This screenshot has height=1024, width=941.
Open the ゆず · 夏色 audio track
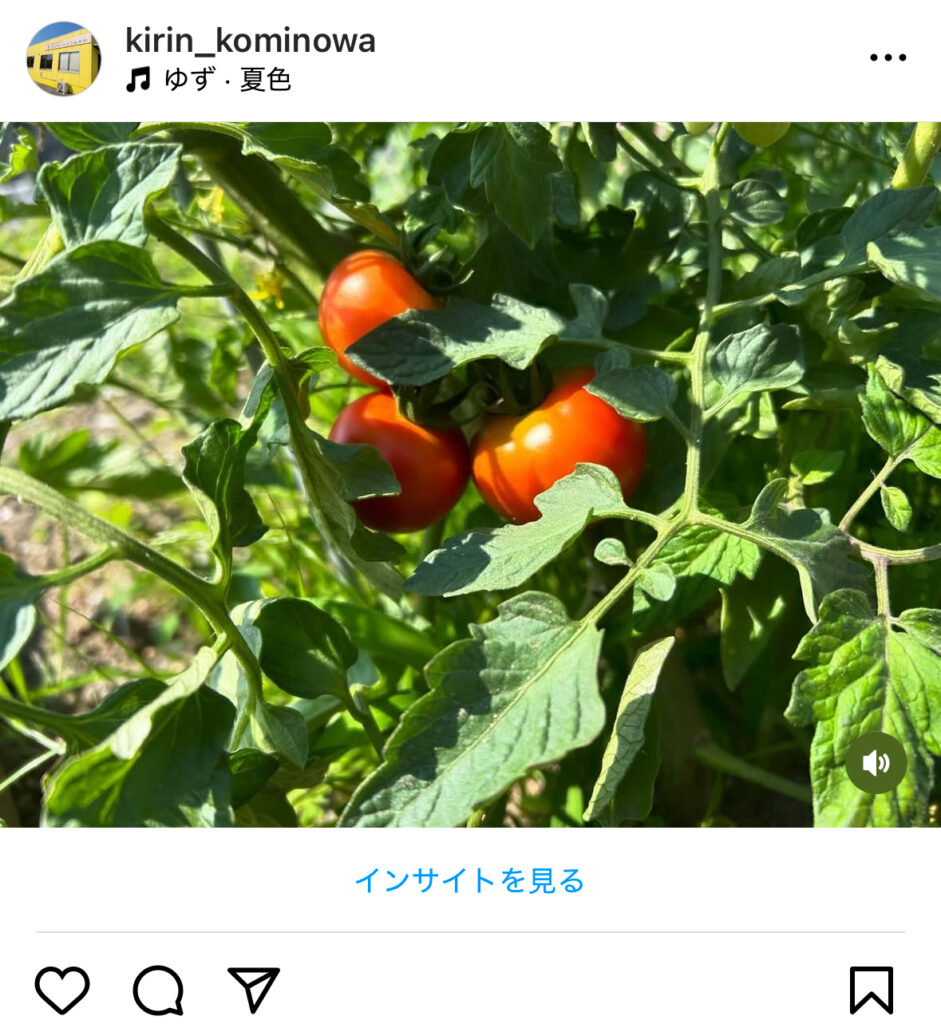[x=227, y=81]
